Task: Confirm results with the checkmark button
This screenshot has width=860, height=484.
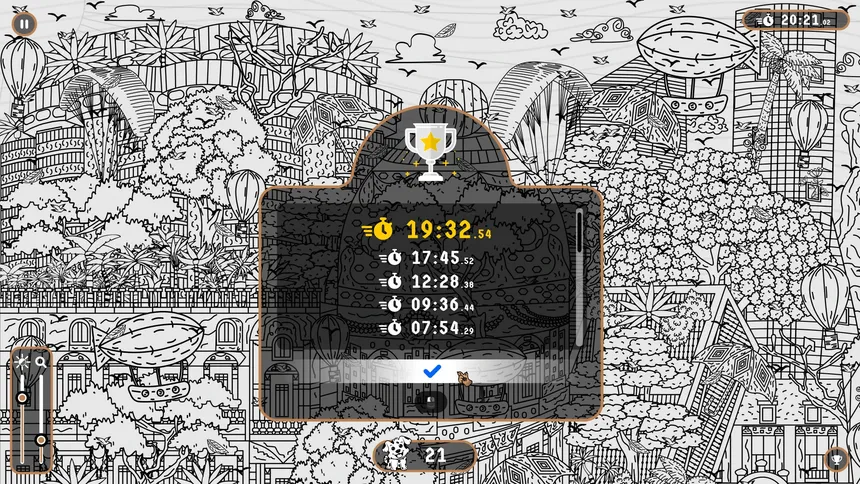Action: pyautogui.click(x=431, y=371)
